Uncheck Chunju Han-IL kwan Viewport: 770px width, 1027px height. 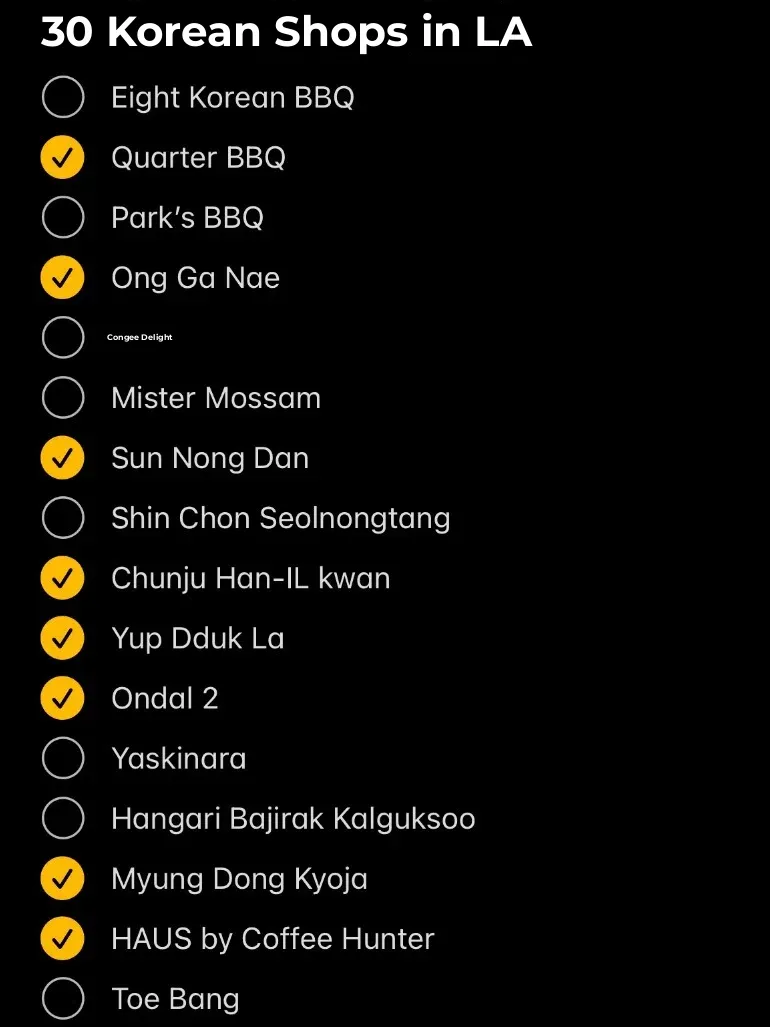click(63, 578)
